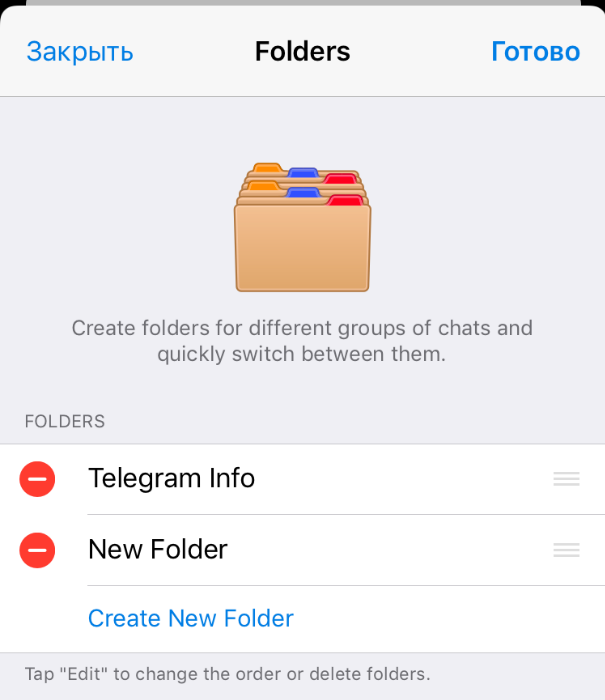The width and height of the screenshot is (605, 700).
Task: Confirm changes with Готово
Action: pos(535,52)
